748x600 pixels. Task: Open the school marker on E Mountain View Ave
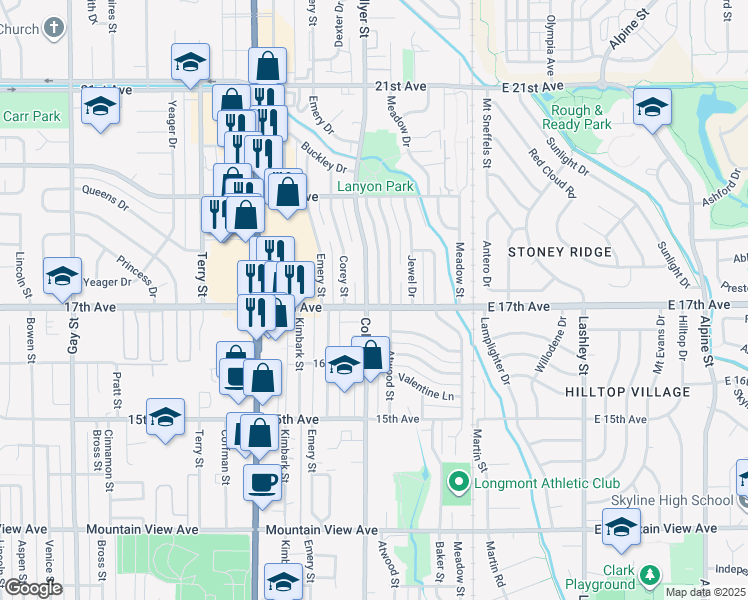(621, 530)
